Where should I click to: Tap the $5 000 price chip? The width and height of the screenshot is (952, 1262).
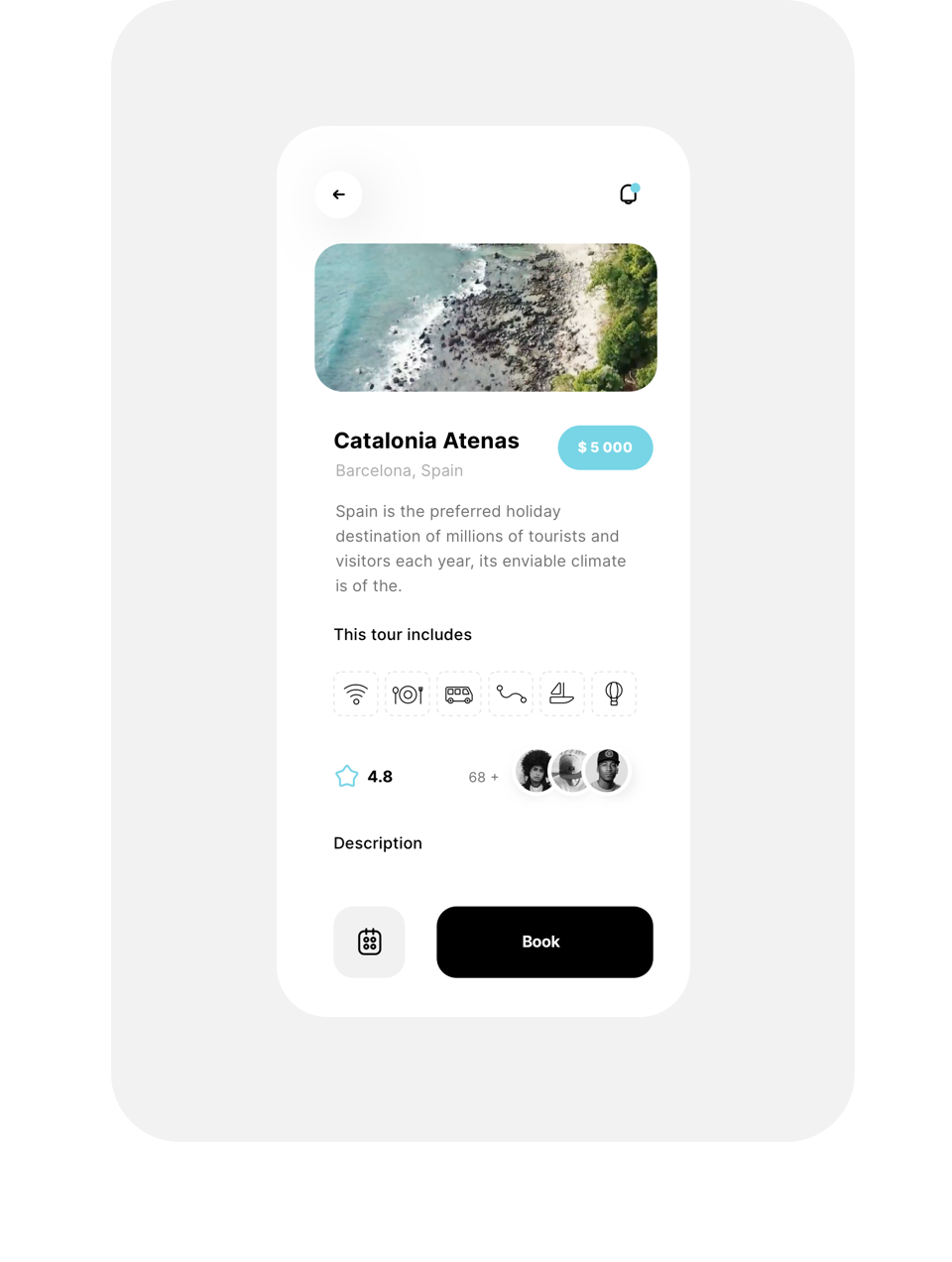pyautogui.click(x=605, y=447)
